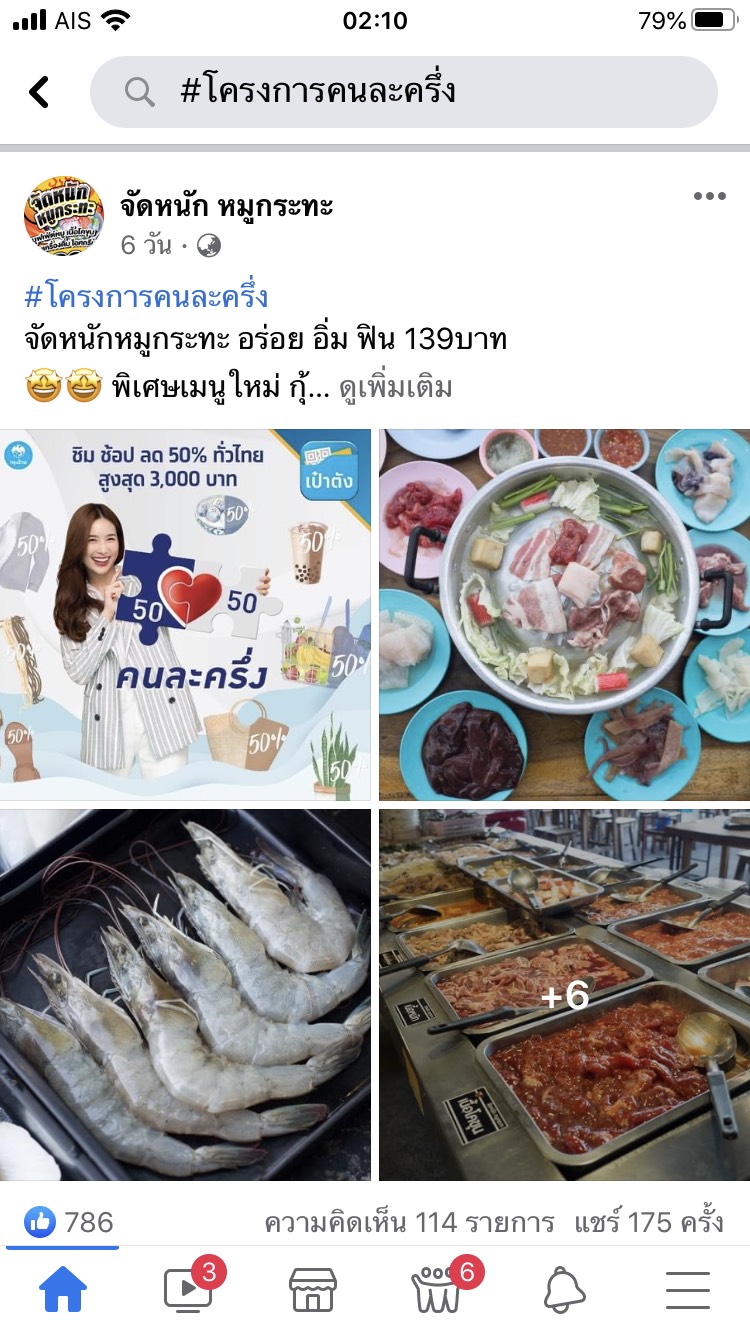View the raw shrimp photo
The width and height of the screenshot is (750, 1334).
185,995
